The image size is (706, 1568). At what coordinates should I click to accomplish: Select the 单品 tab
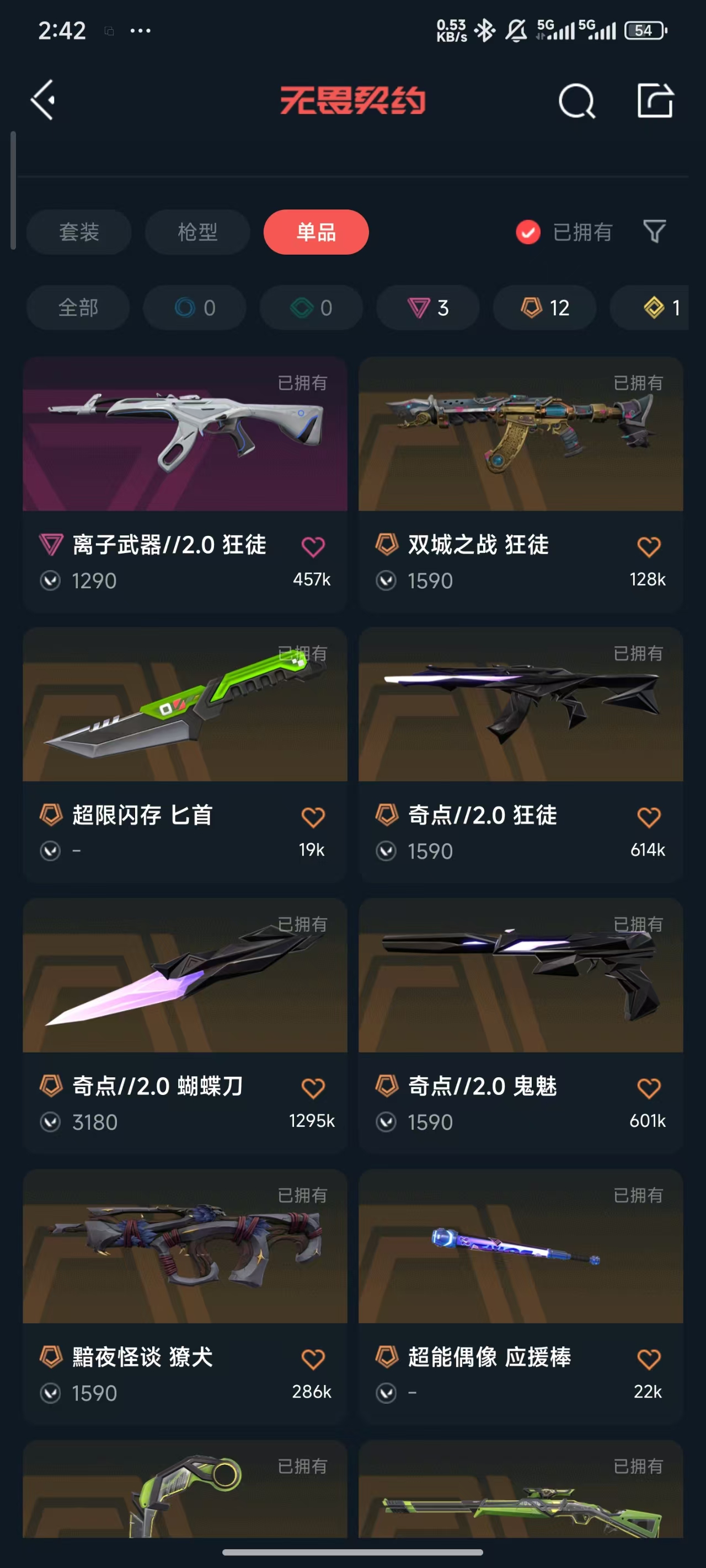[x=315, y=232]
